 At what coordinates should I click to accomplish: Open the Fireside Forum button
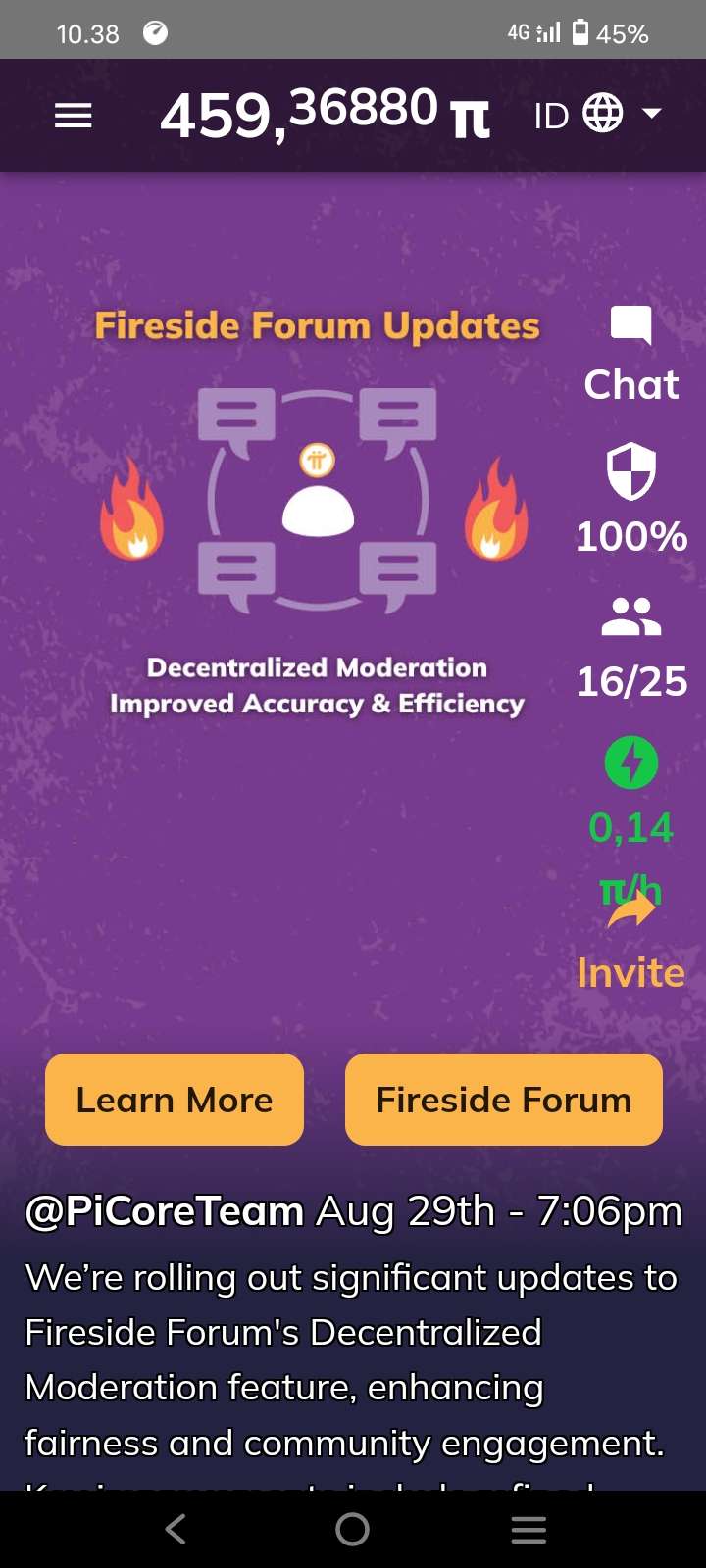[504, 1100]
